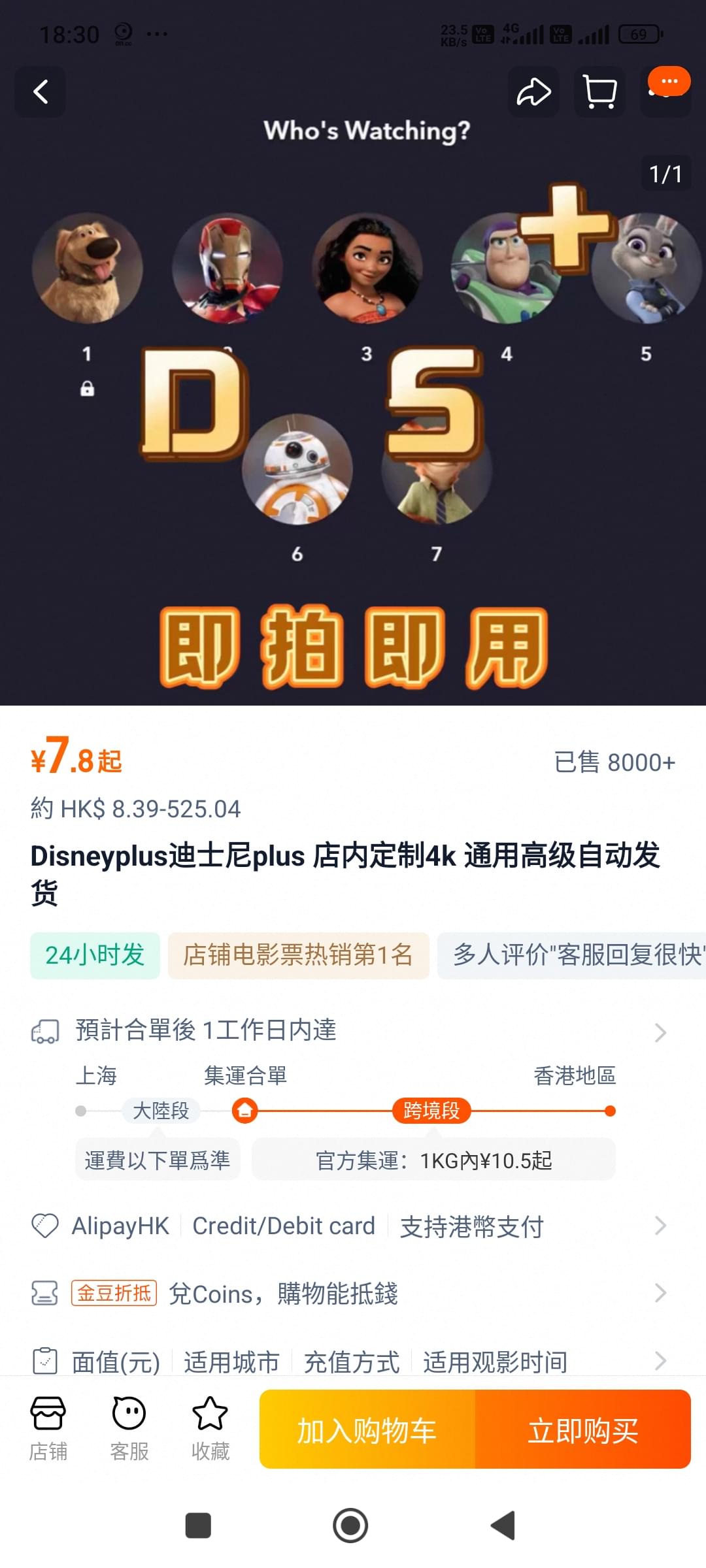
Task: Open recent apps with square button
Action: [x=198, y=1526]
